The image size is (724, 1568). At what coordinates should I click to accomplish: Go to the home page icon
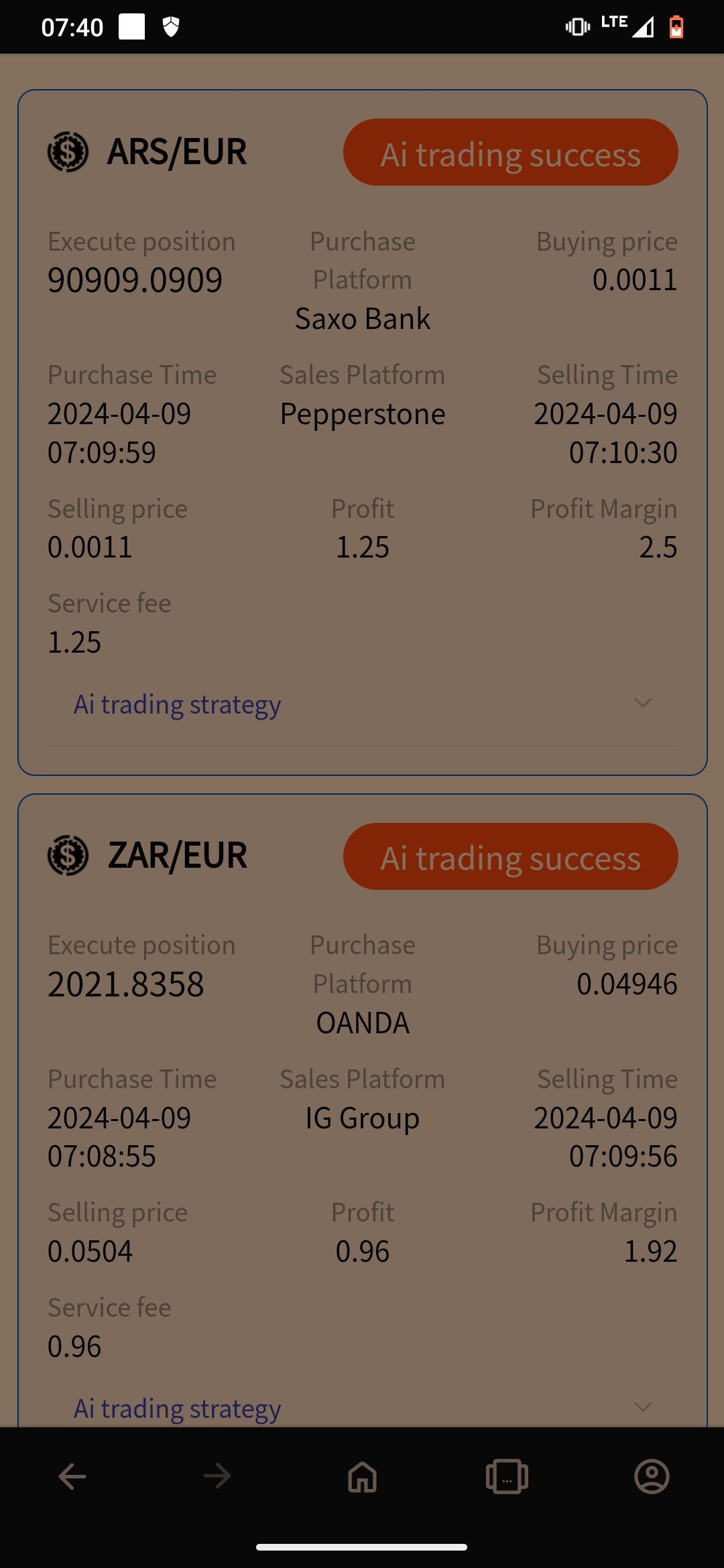pos(362,1476)
